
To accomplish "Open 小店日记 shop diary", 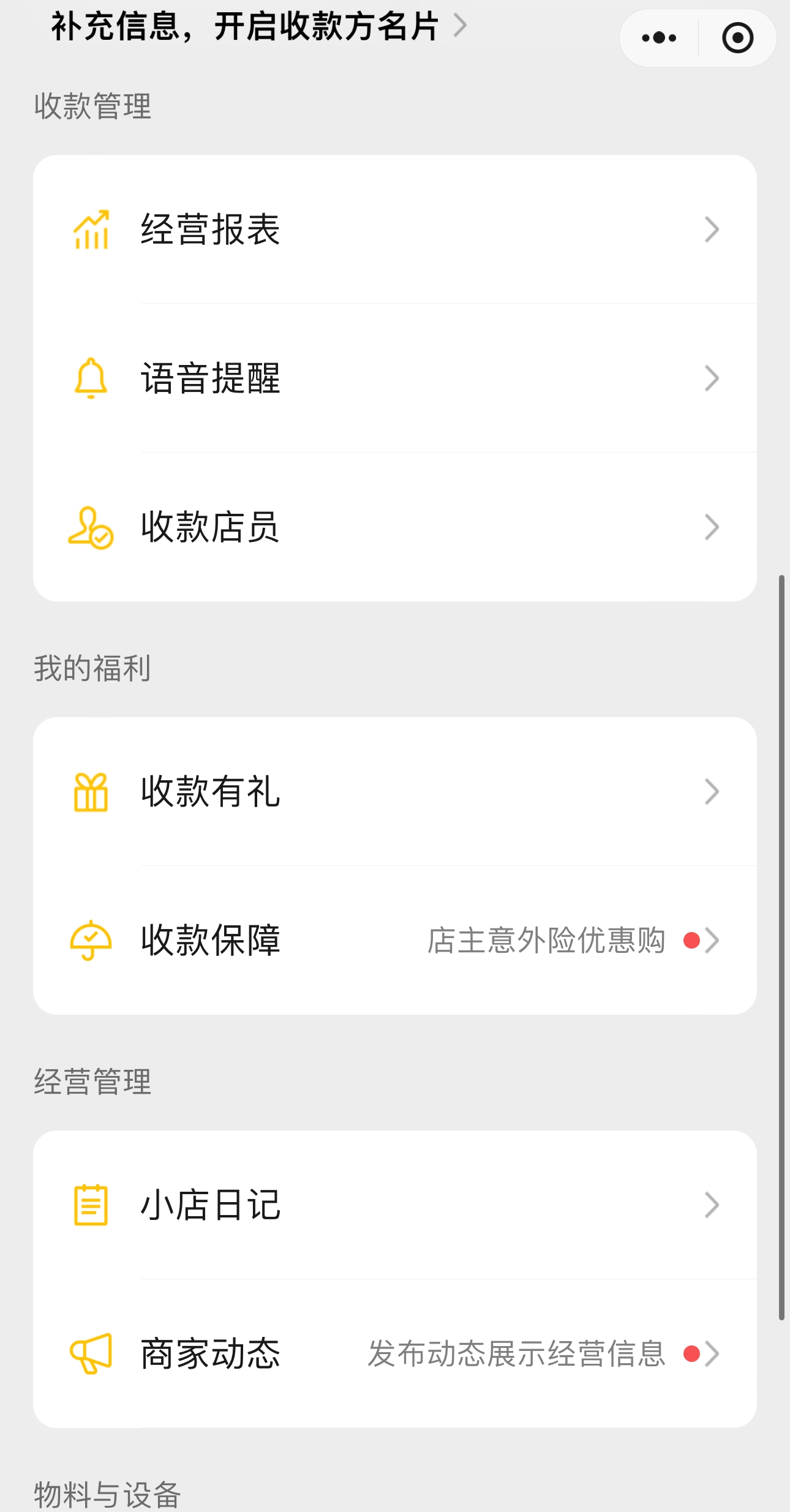I will point(394,1205).
